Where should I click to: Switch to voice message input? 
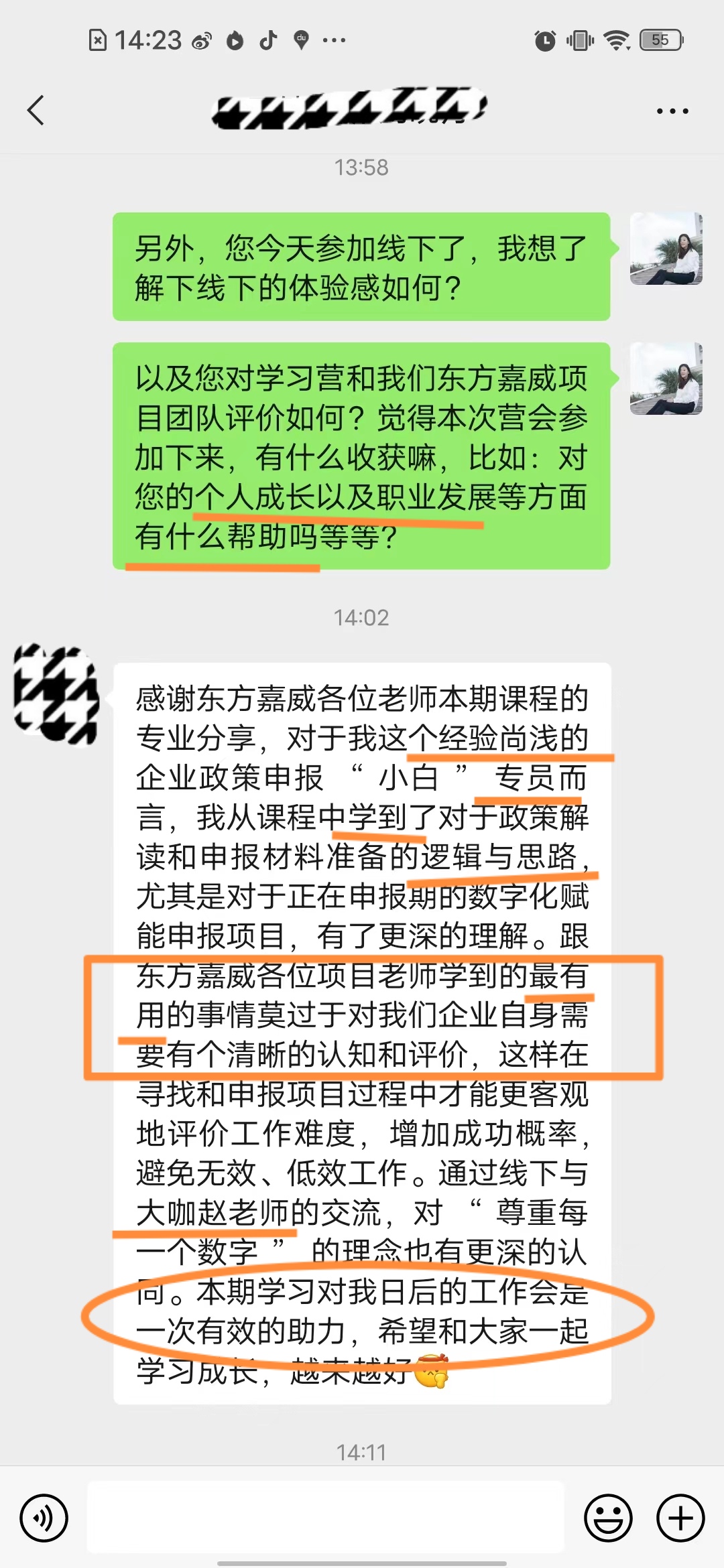[x=44, y=1518]
